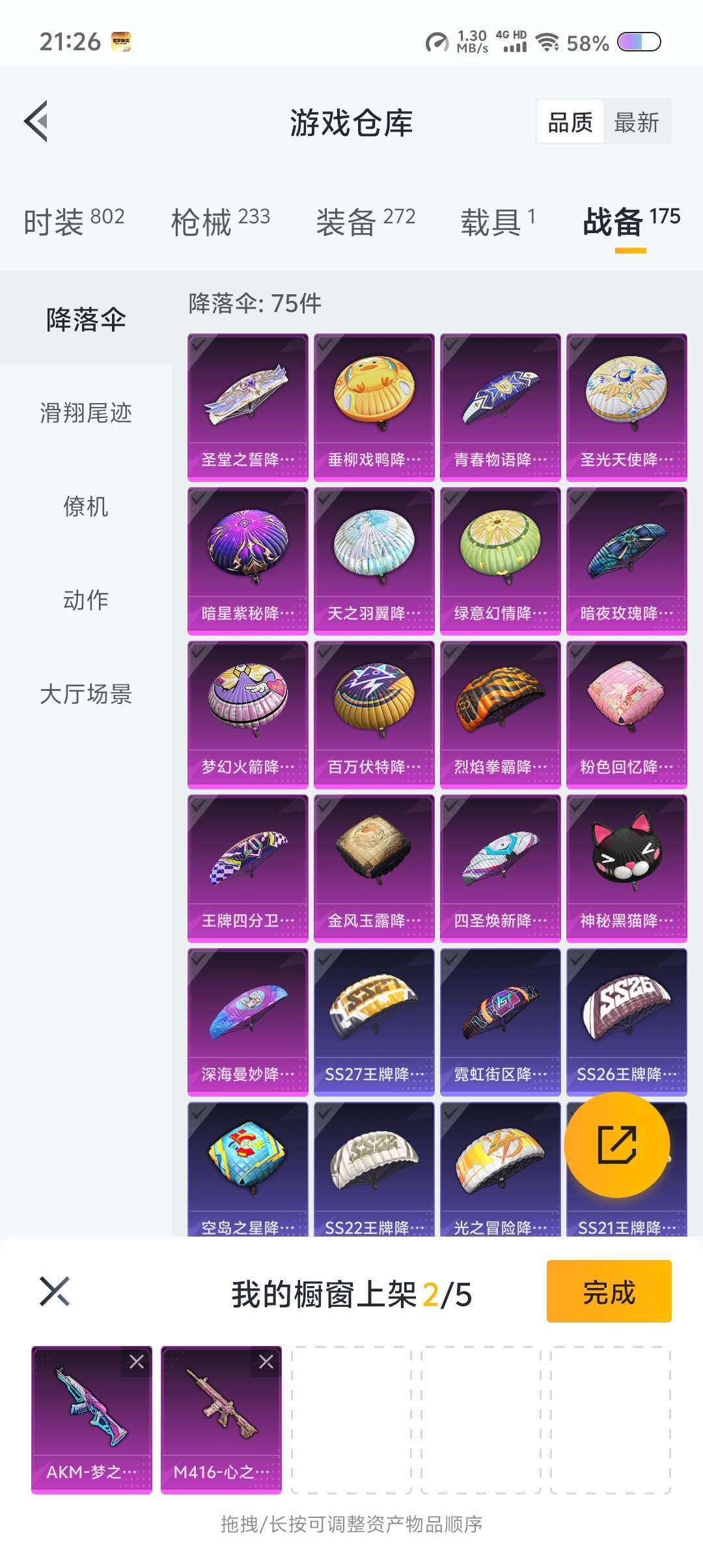The height and width of the screenshot is (1568, 703).
Task: Remove M416-心之 from the showcase
Action: pyautogui.click(x=266, y=1362)
